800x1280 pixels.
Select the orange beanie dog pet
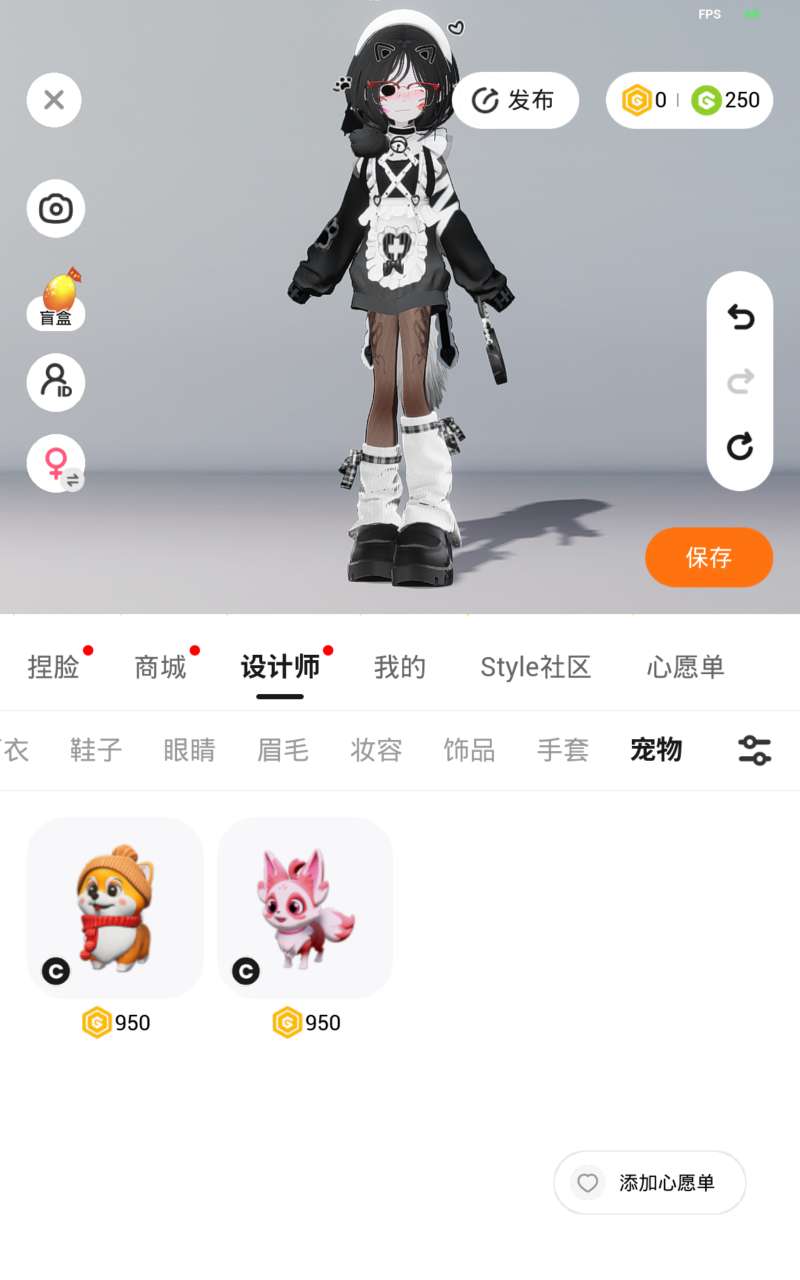pyautogui.click(x=115, y=907)
